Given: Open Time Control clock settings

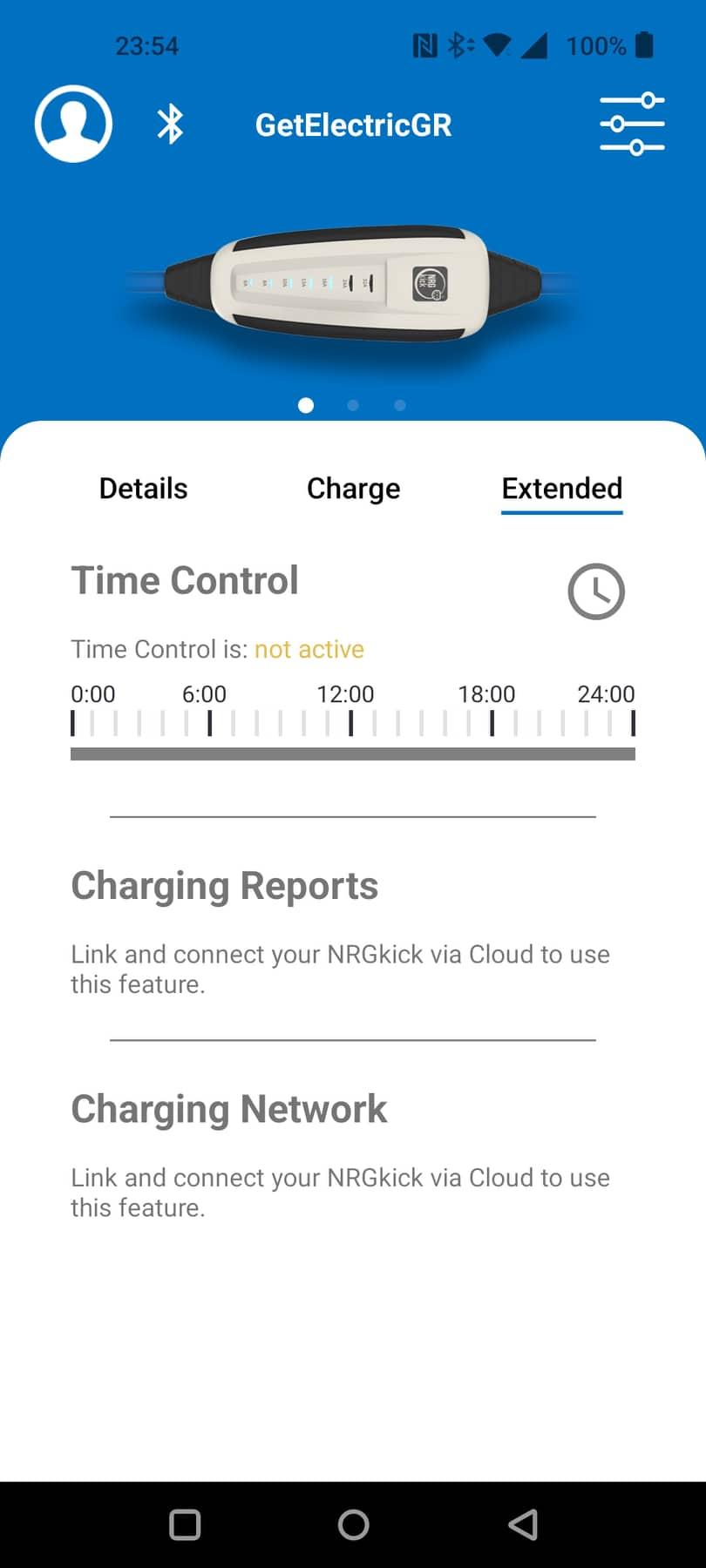Looking at the screenshot, I should [x=596, y=591].
